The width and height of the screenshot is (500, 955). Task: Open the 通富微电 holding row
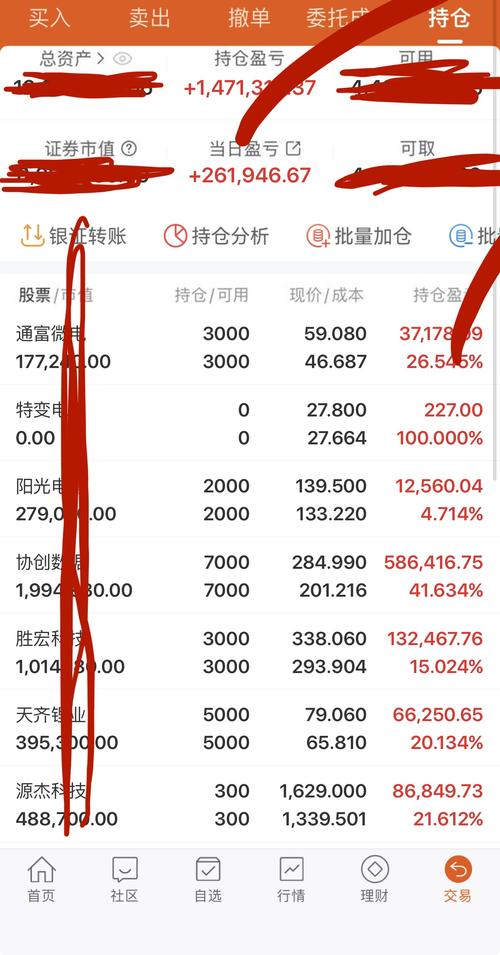(x=250, y=347)
